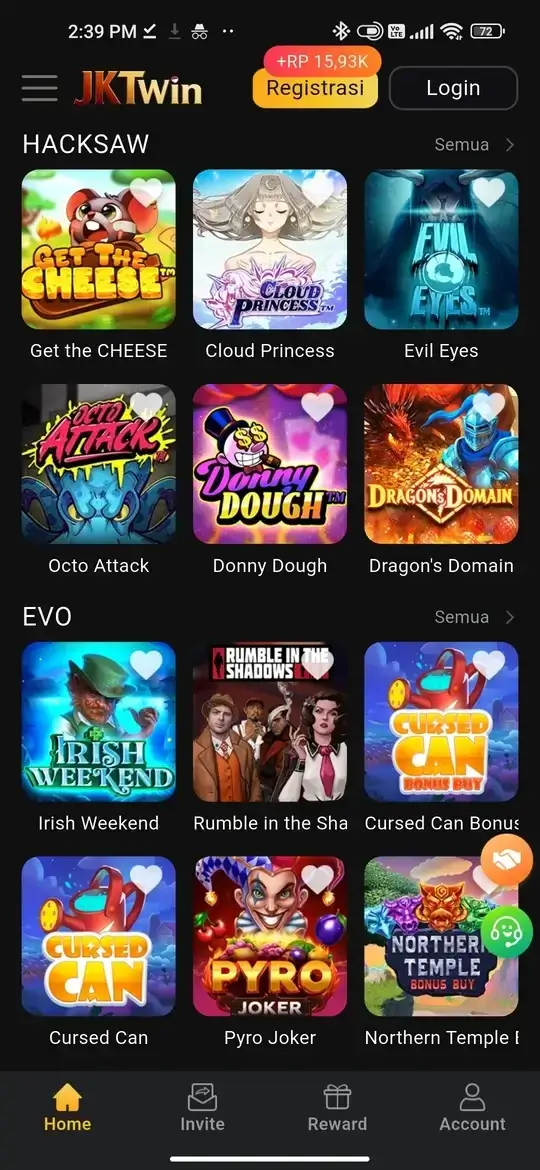Open Dragon's Domain game
The image size is (540, 1170).
(441, 463)
